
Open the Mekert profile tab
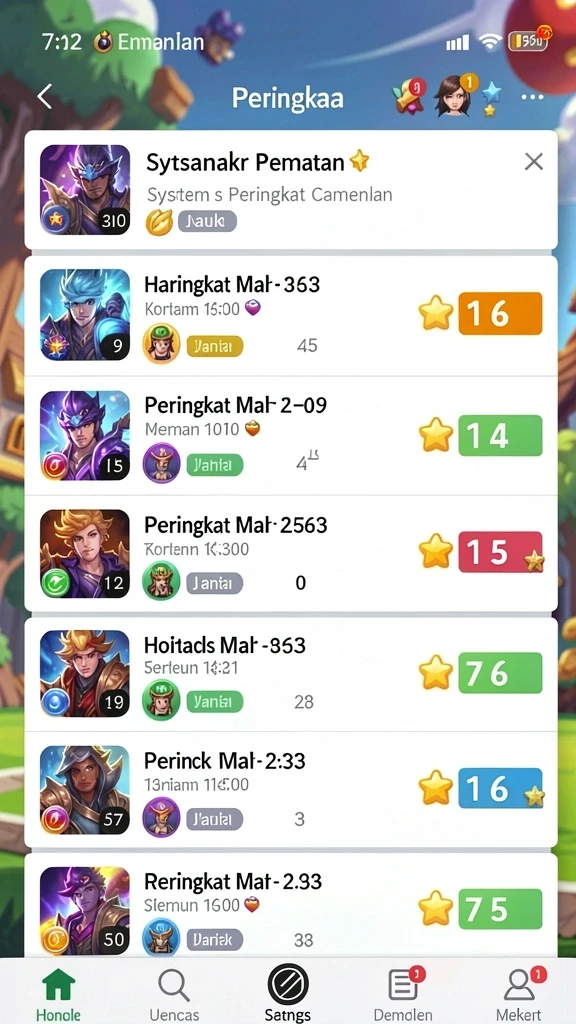point(519,993)
